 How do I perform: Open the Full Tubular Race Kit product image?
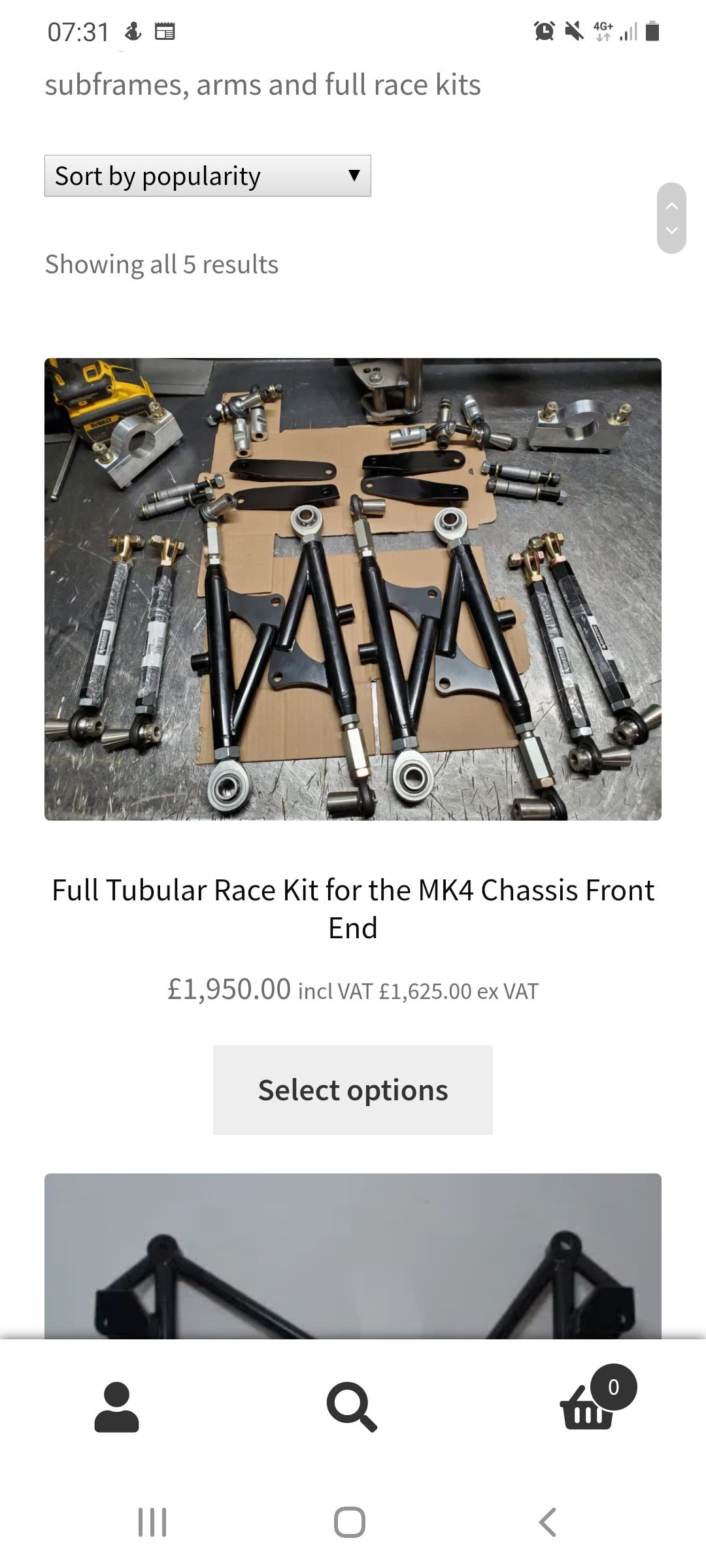(353, 589)
